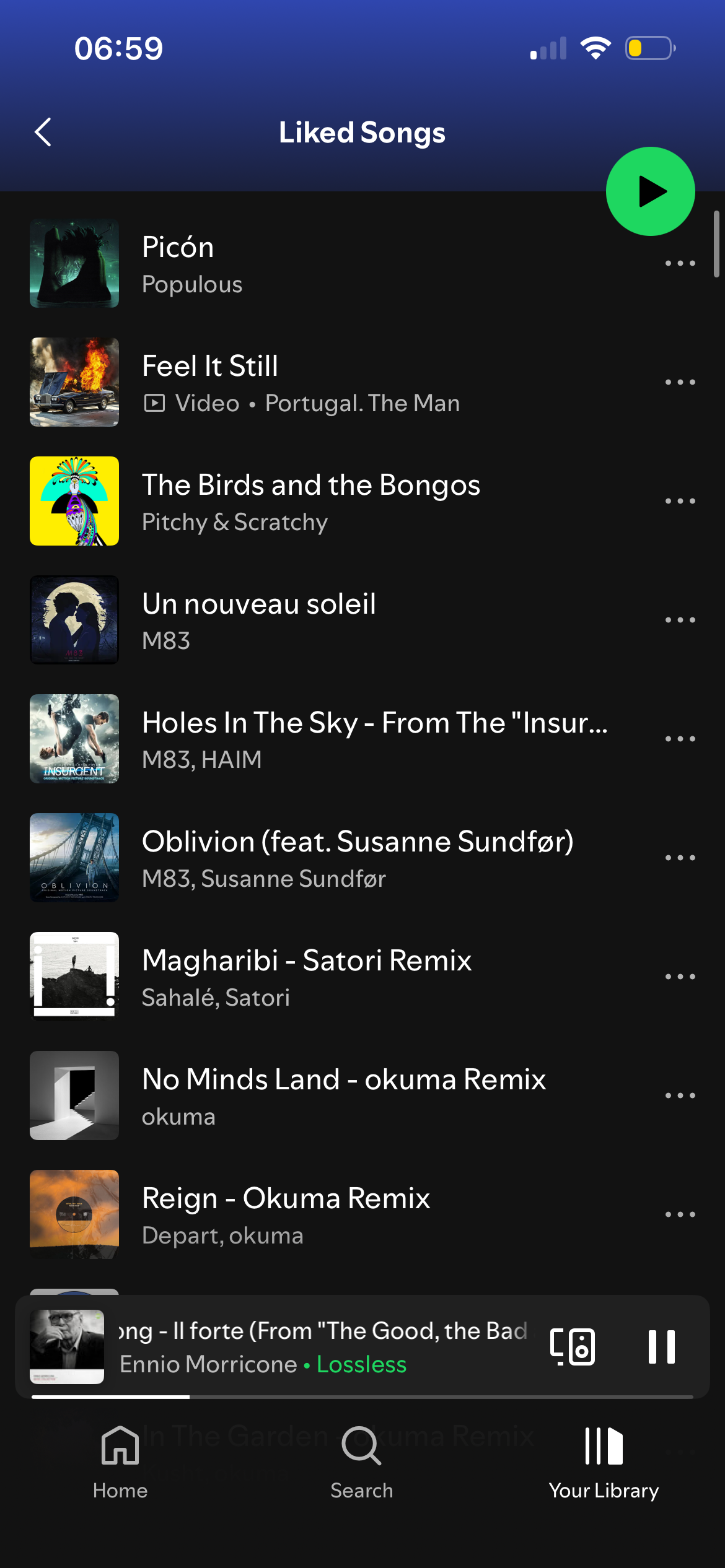Open more options for The Birds and the Bongos
The width and height of the screenshot is (725, 1568).
680,502
